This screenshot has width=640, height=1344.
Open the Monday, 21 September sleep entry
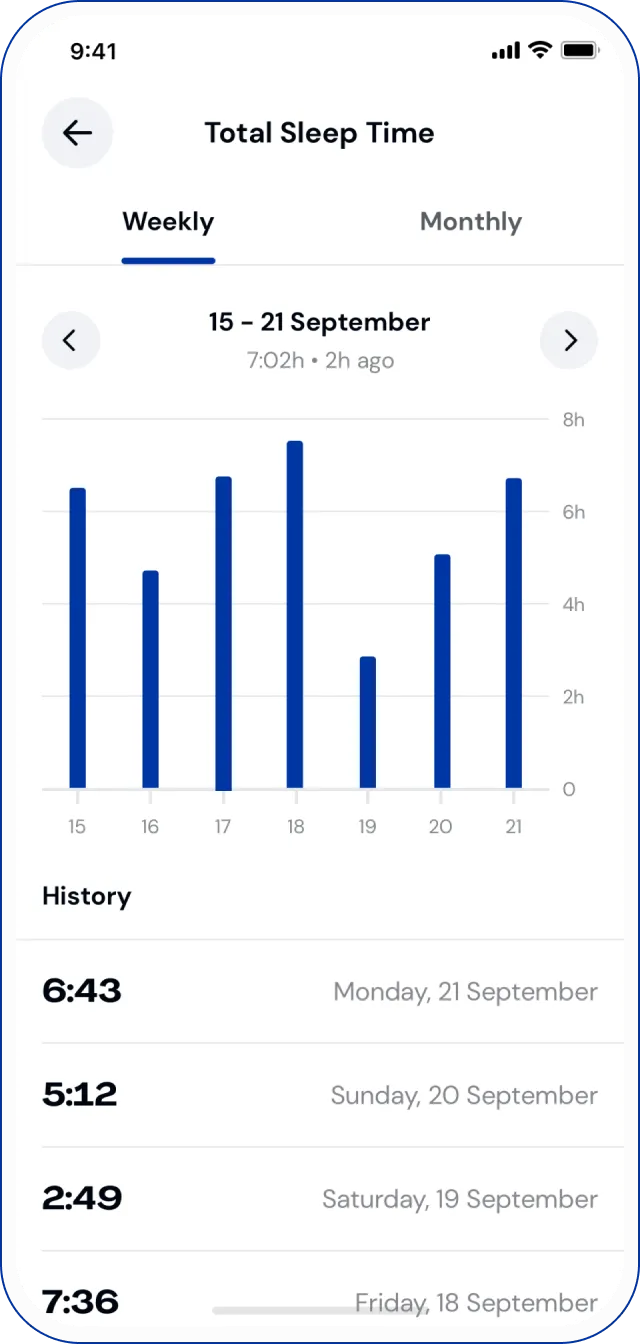pos(320,992)
